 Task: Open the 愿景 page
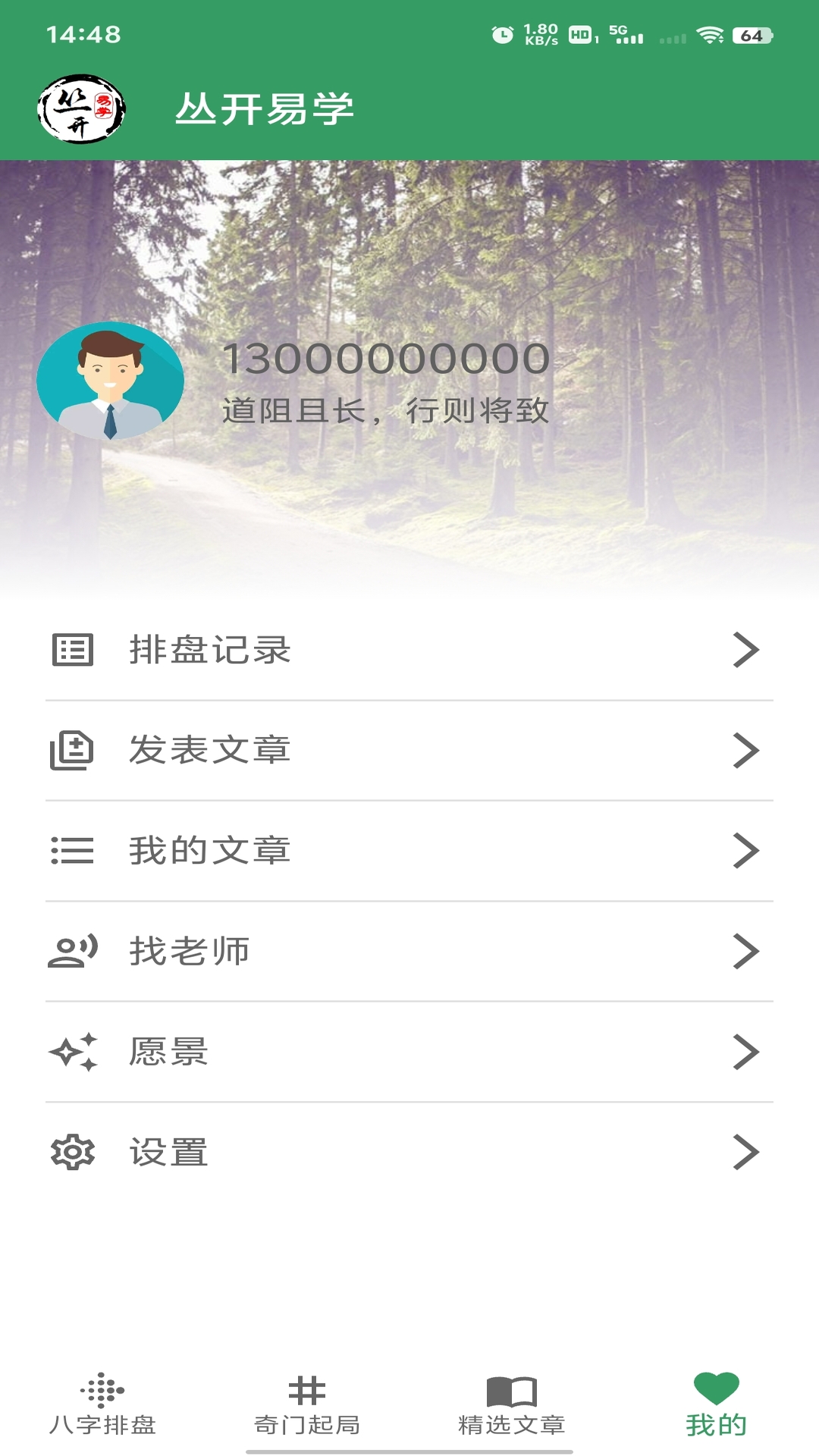tap(409, 1052)
